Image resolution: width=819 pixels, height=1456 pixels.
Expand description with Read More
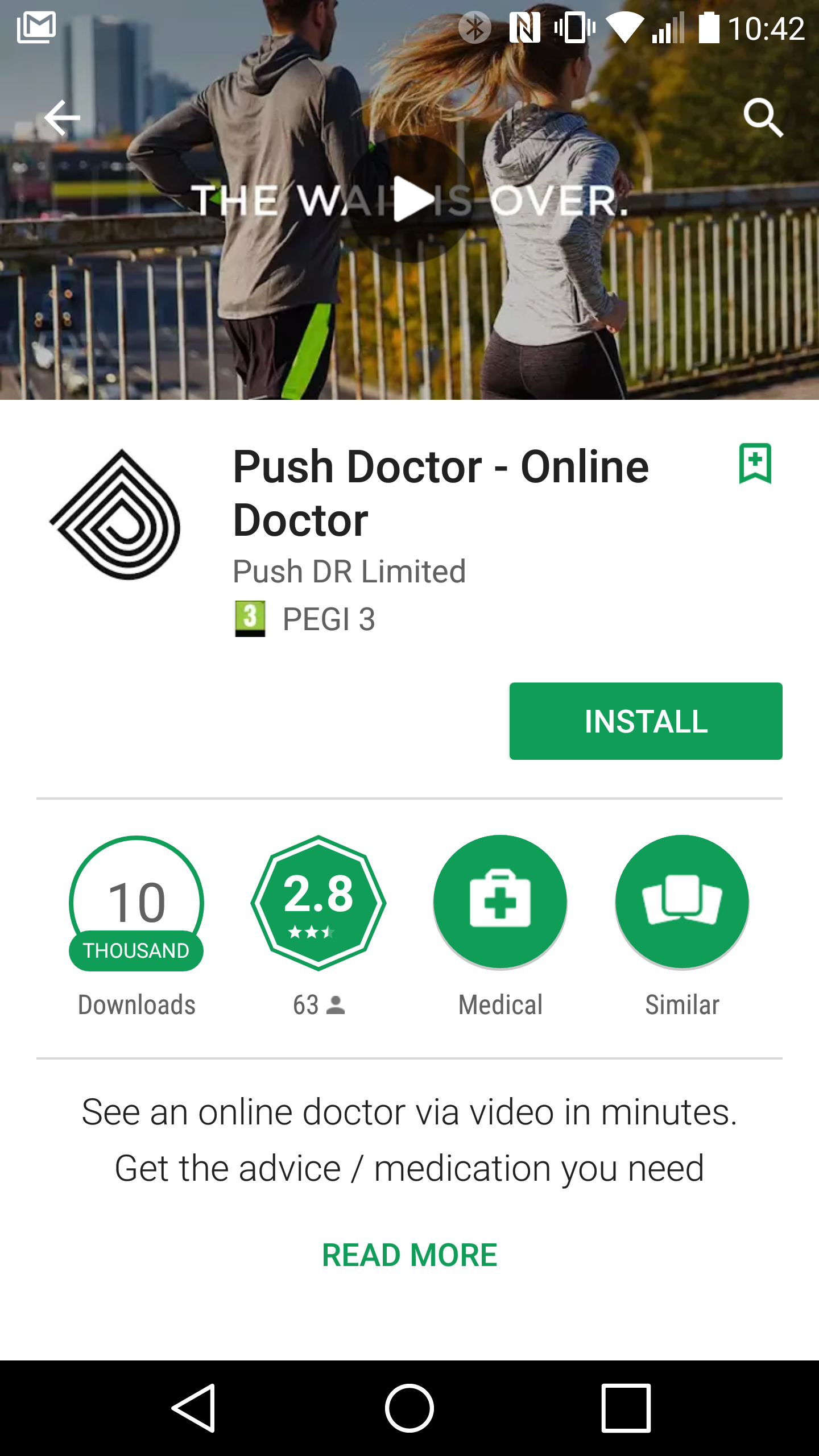409,1255
